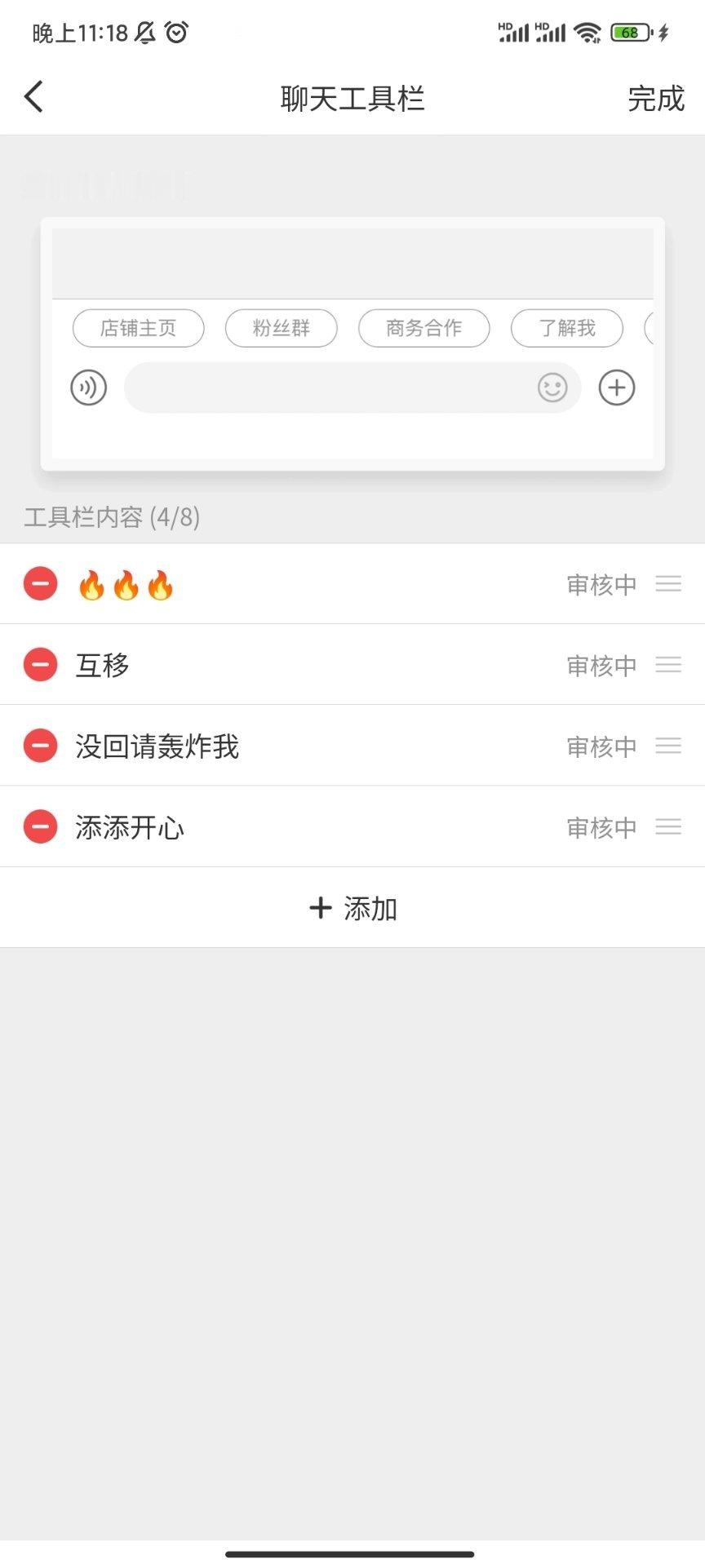Delete the 🔥🔥🔥 toolbar entry

(40, 583)
